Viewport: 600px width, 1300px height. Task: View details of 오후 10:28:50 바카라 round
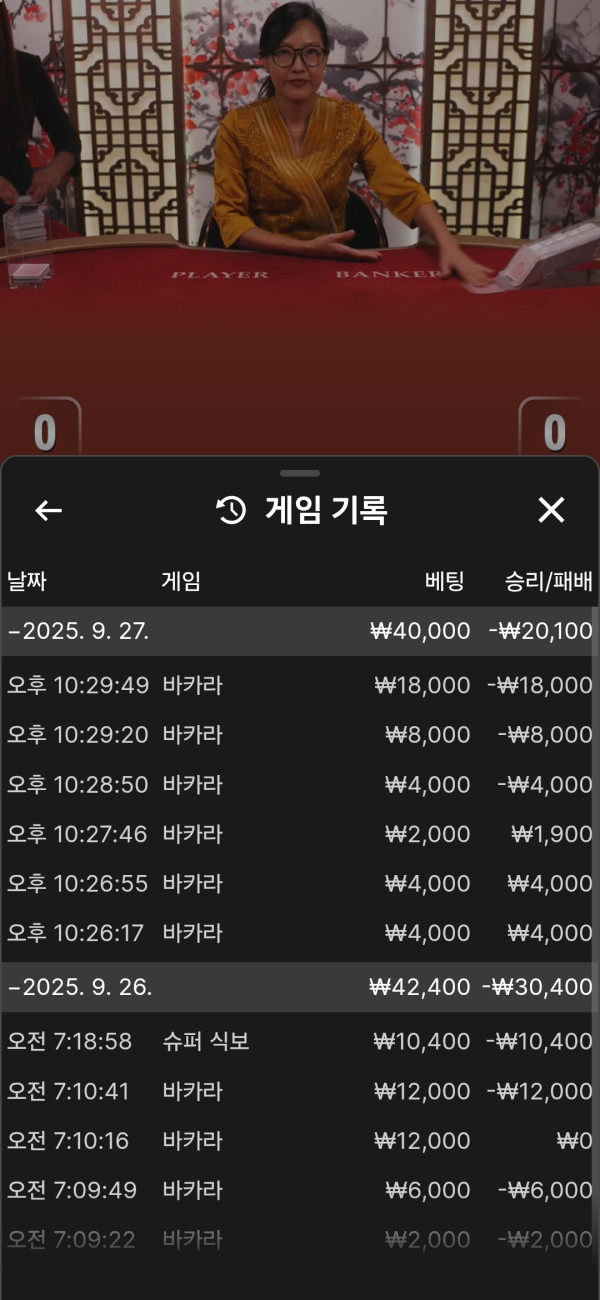click(298, 785)
